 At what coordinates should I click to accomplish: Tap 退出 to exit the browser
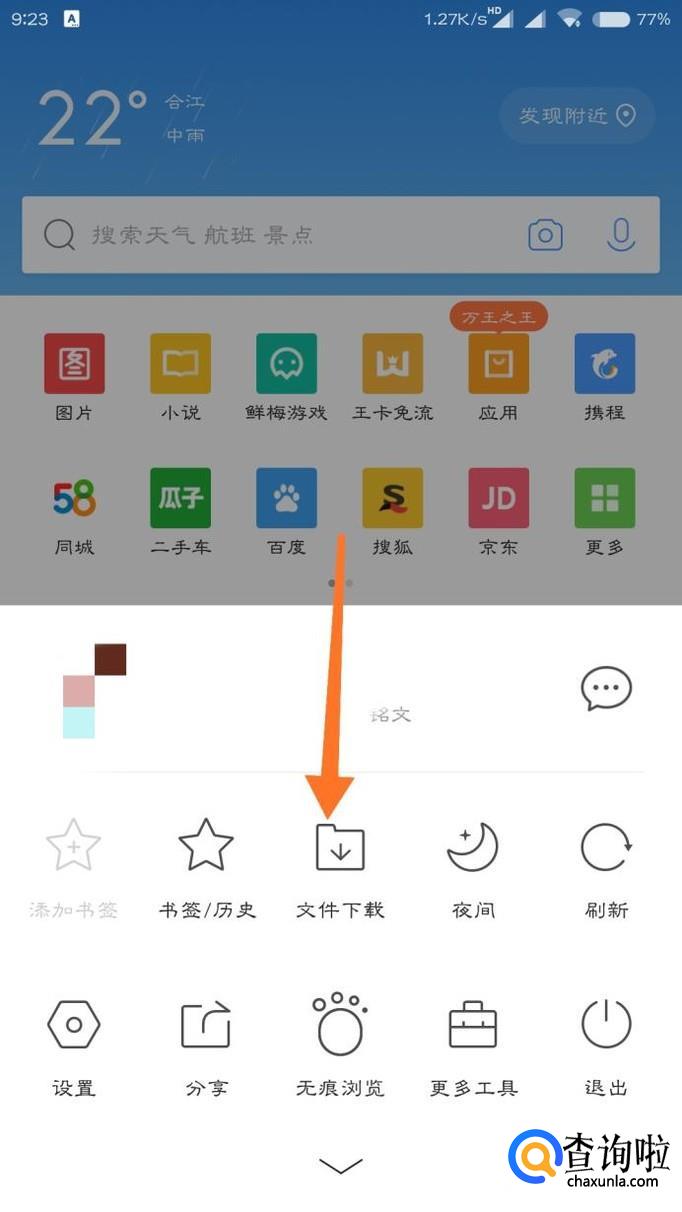point(606,1045)
